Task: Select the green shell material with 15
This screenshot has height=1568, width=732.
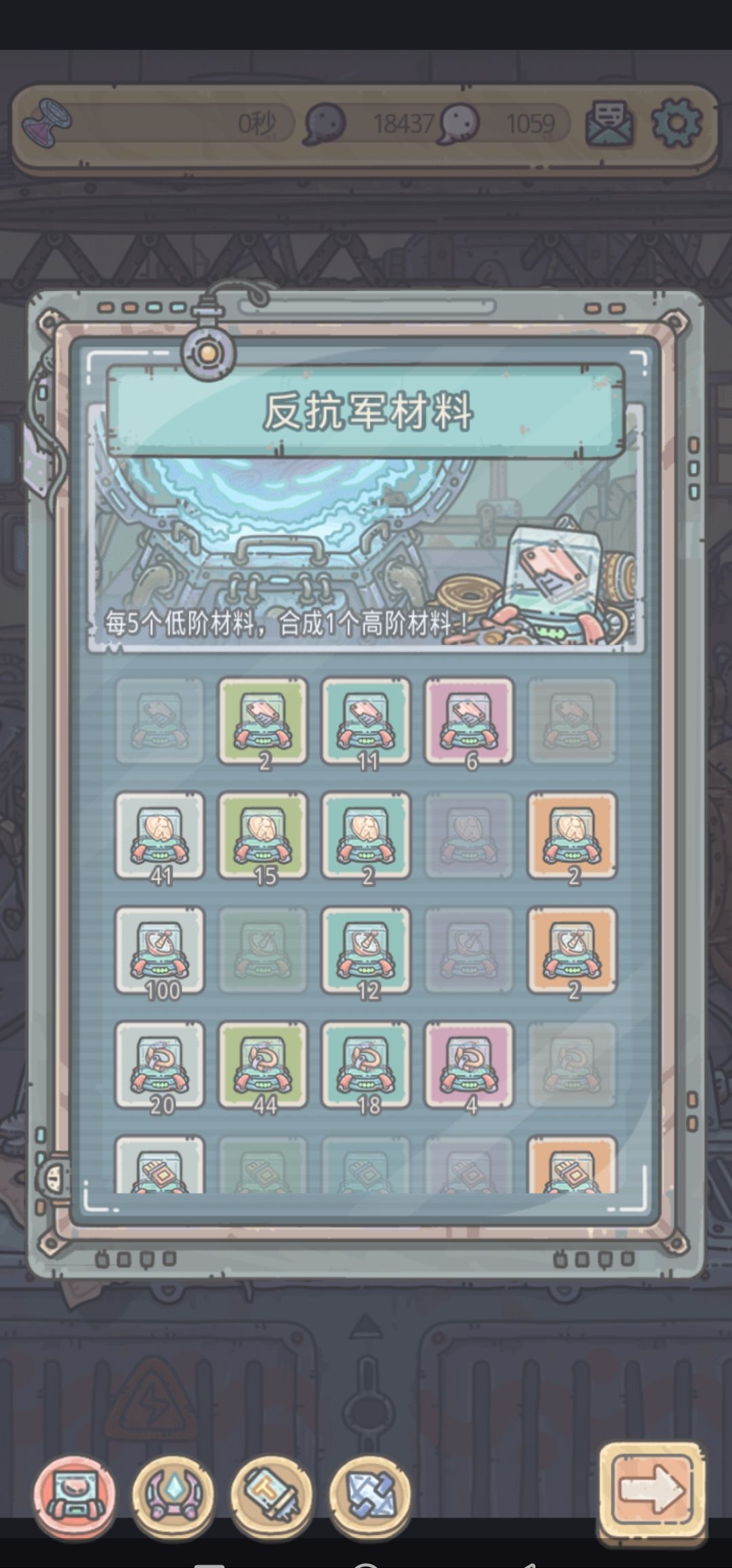Action: (263, 836)
